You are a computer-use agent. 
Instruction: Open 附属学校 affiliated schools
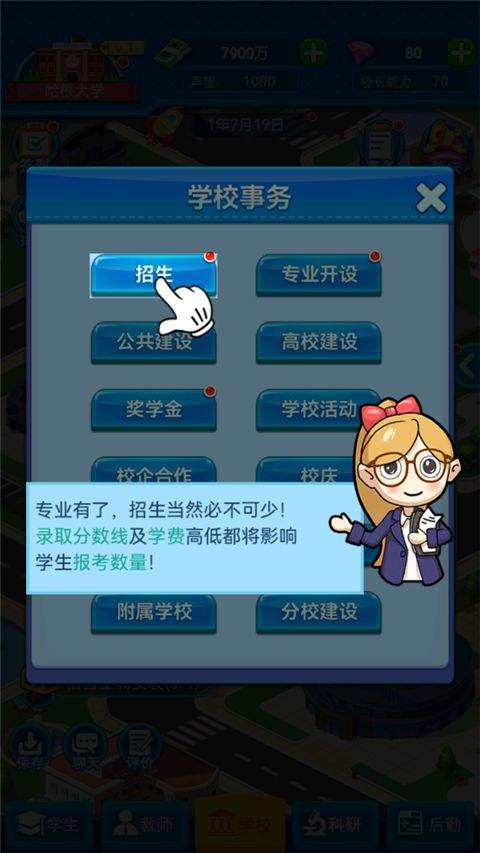[x=153, y=613]
